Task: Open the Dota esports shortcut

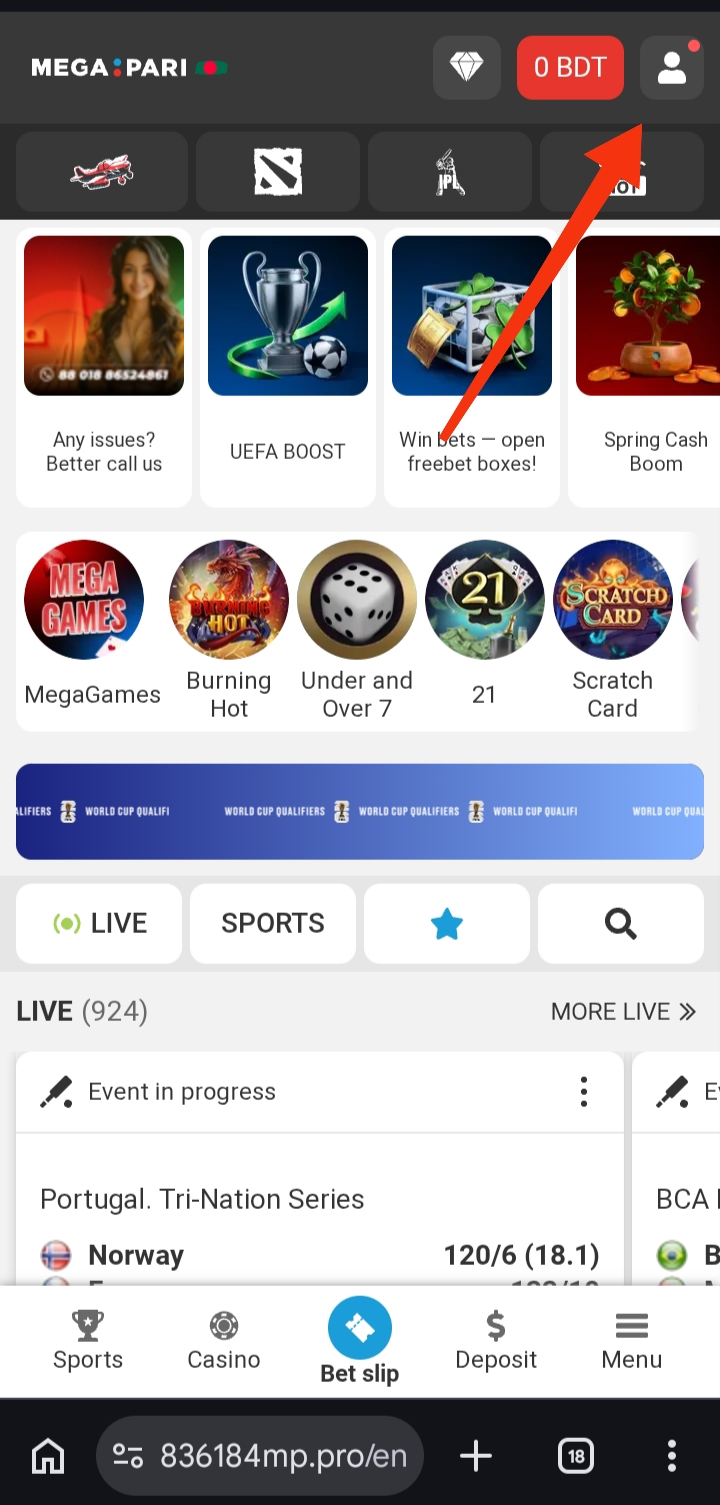Action: [277, 172]
